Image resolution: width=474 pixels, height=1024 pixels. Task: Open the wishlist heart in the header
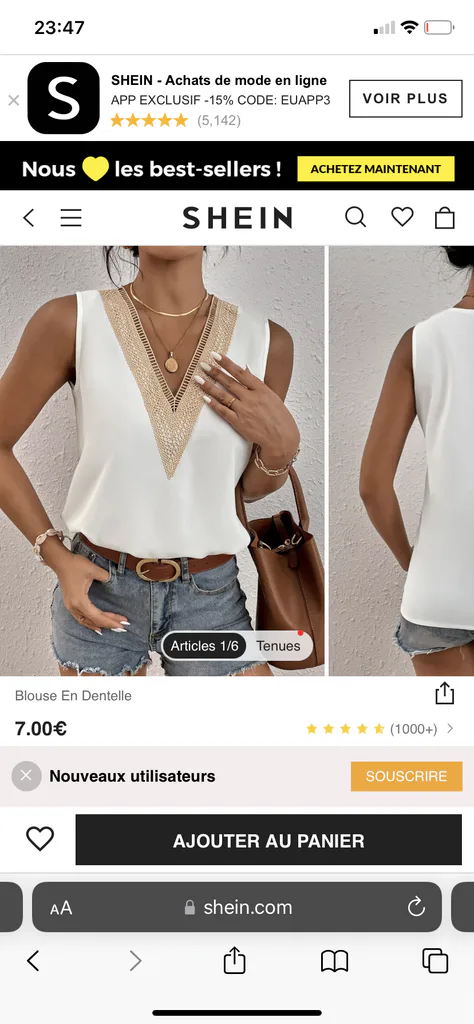(x=402, y=217)
